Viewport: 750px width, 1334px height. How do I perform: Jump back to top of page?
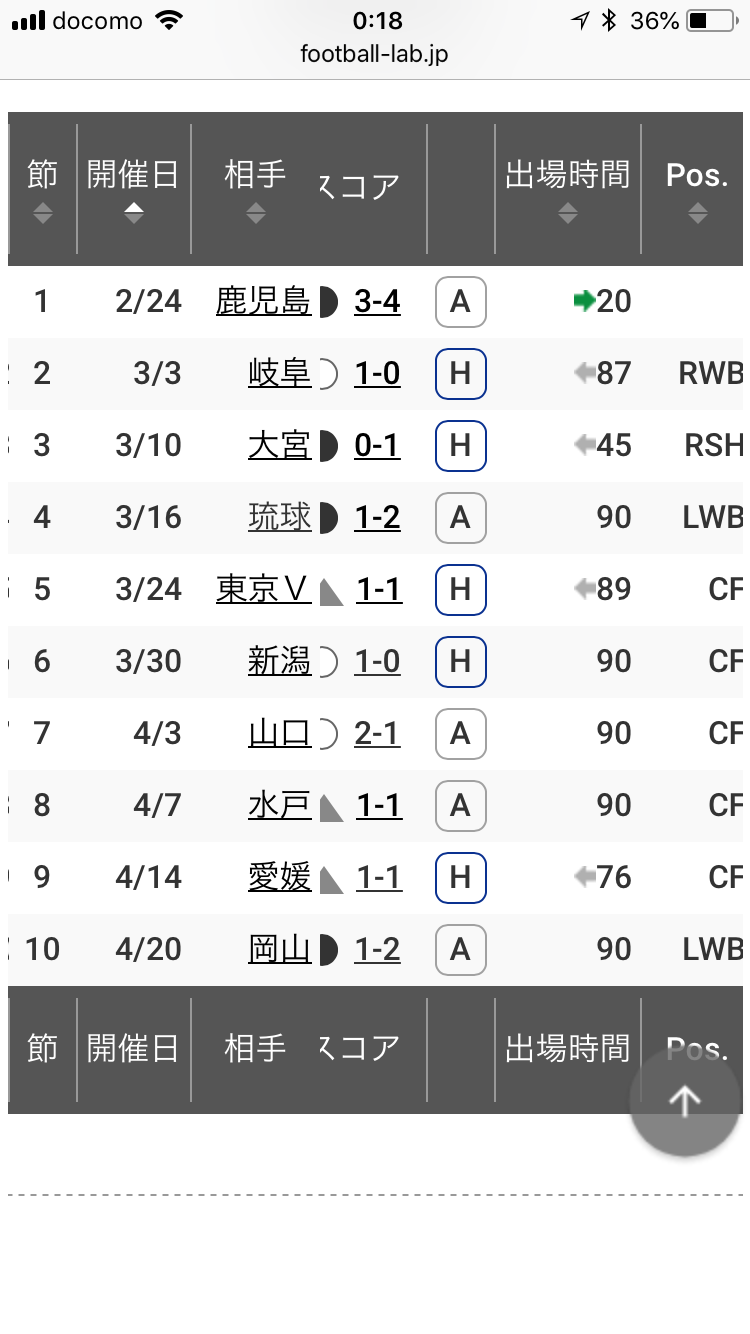[684, 1101]
